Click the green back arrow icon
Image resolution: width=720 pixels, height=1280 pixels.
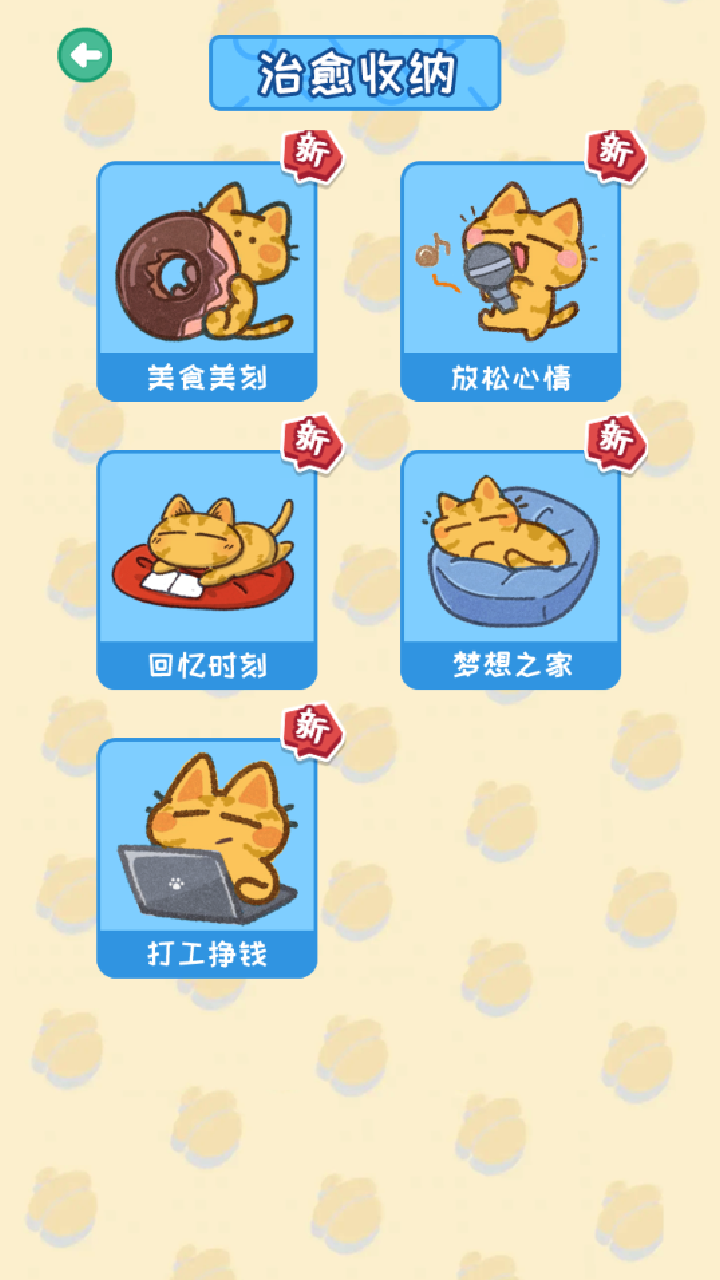84,56
